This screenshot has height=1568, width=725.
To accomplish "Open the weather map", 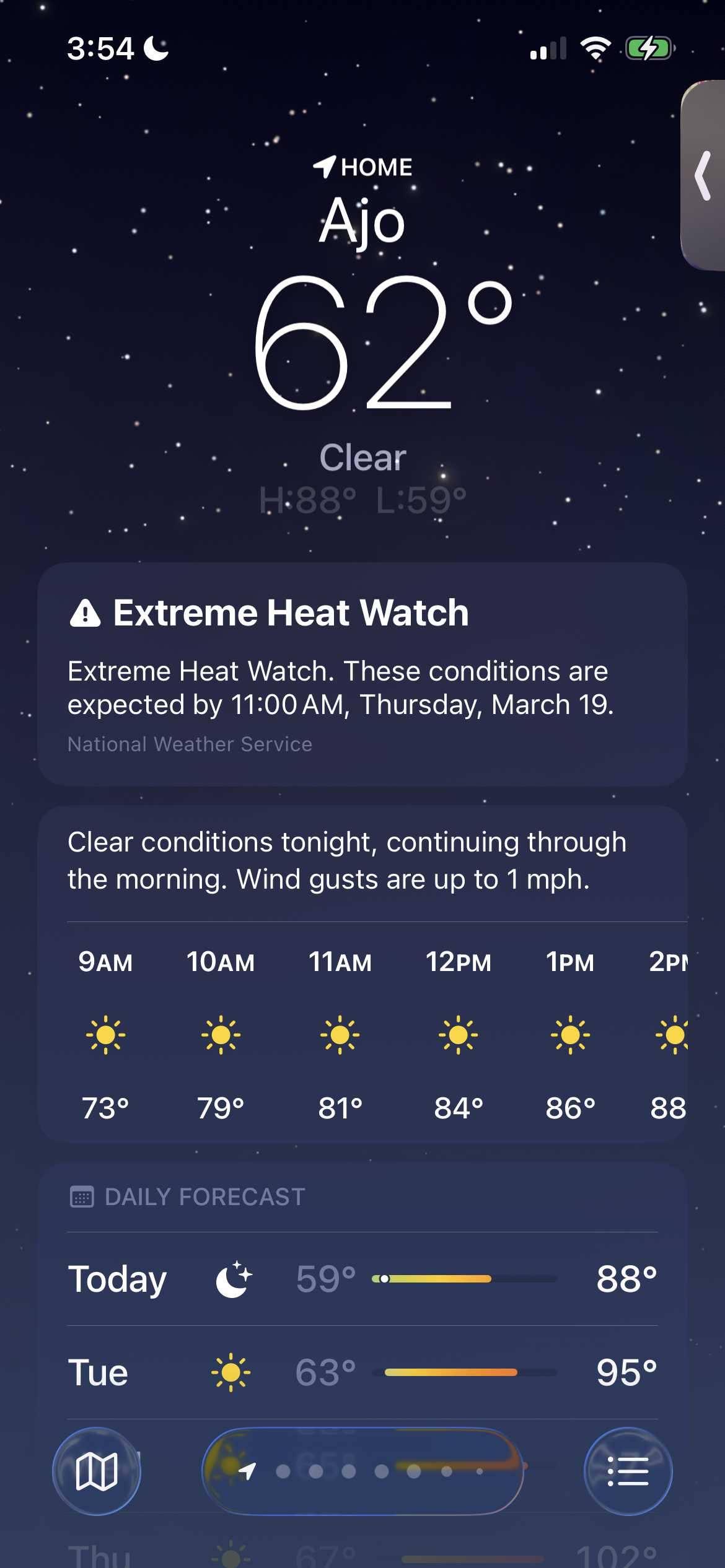I will 96,1471.
